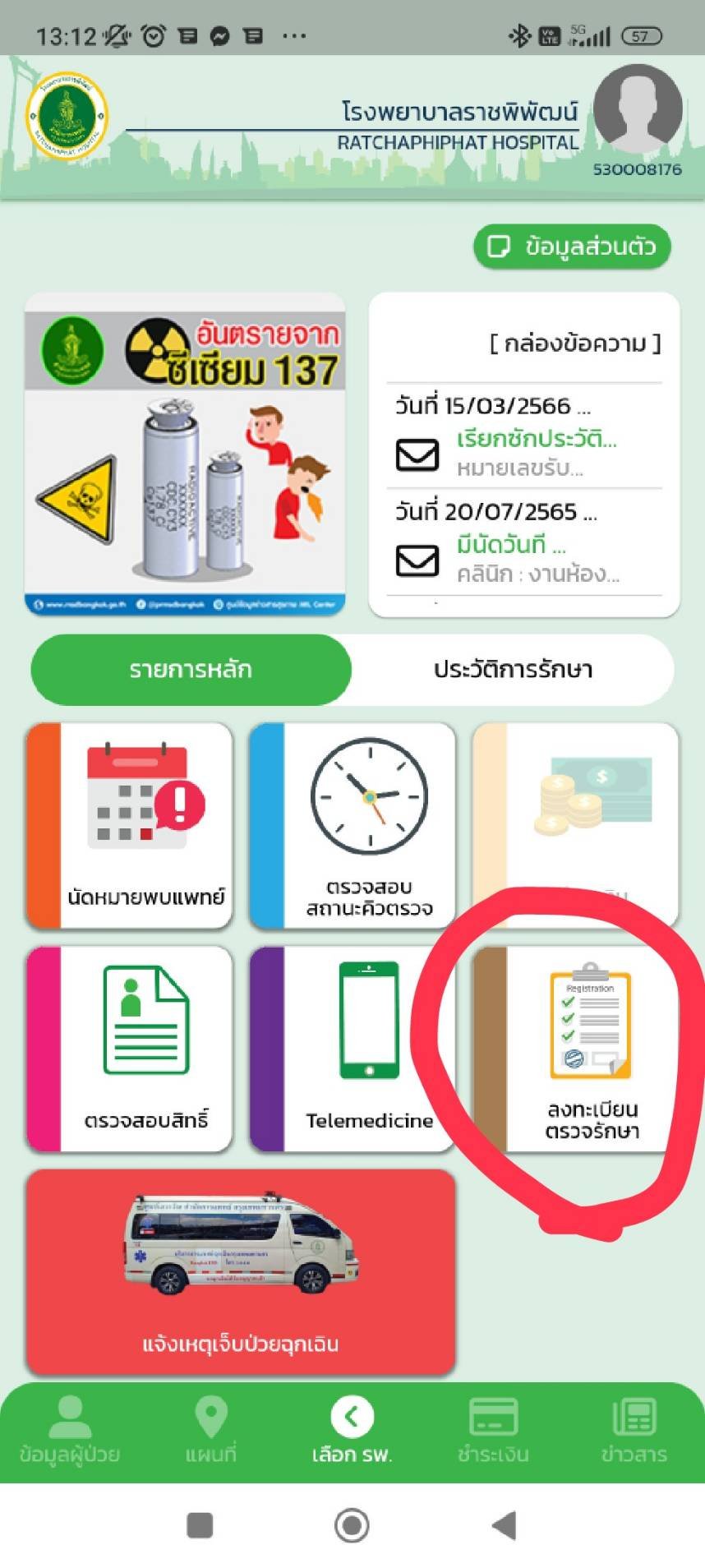Go to the ข้อมูลผู้ป่วย bottom tab
The height and width of the screenshot is (1568, 705).
click(x=70, y=1431)
